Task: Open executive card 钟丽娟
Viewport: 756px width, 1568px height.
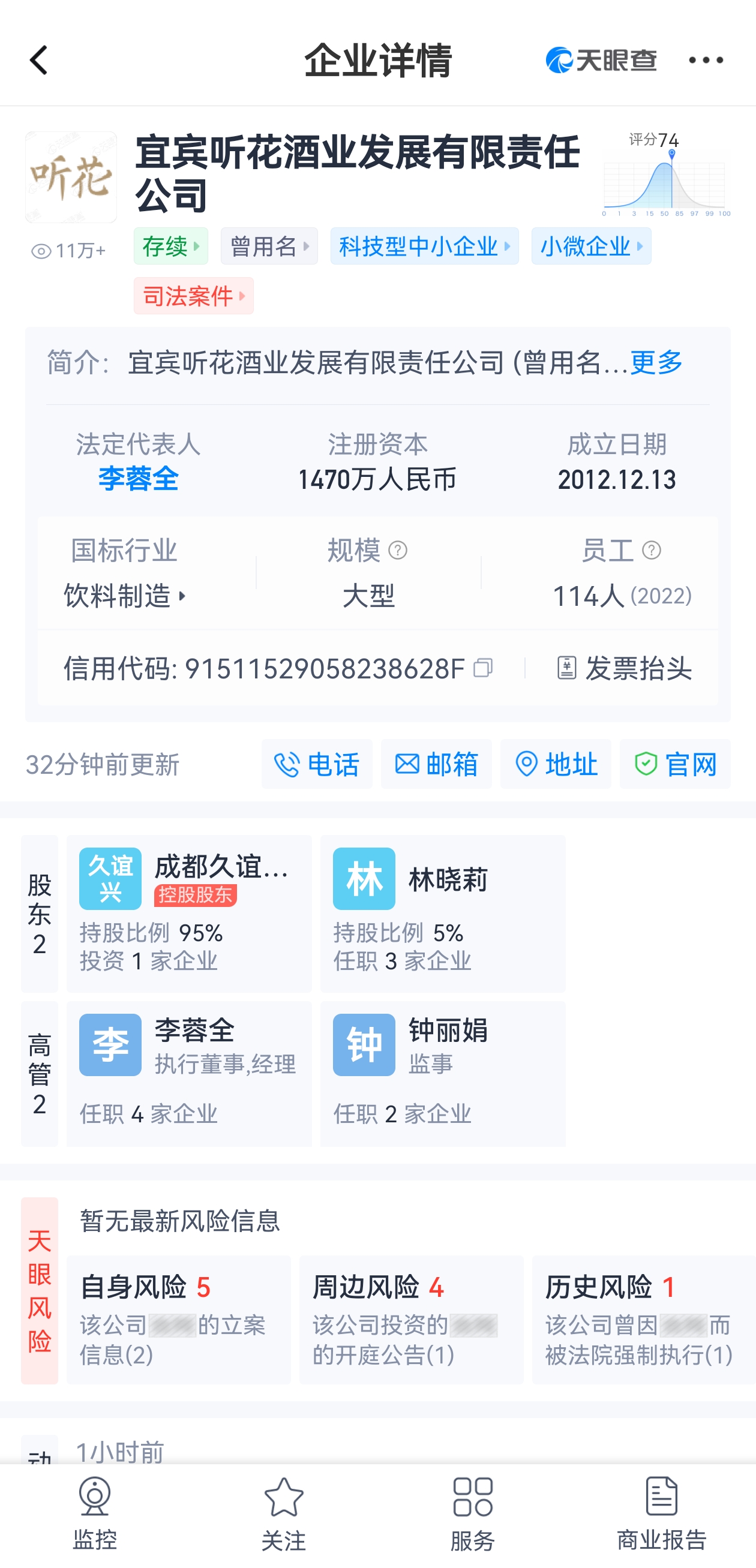Action: (x=443, y=1074)
